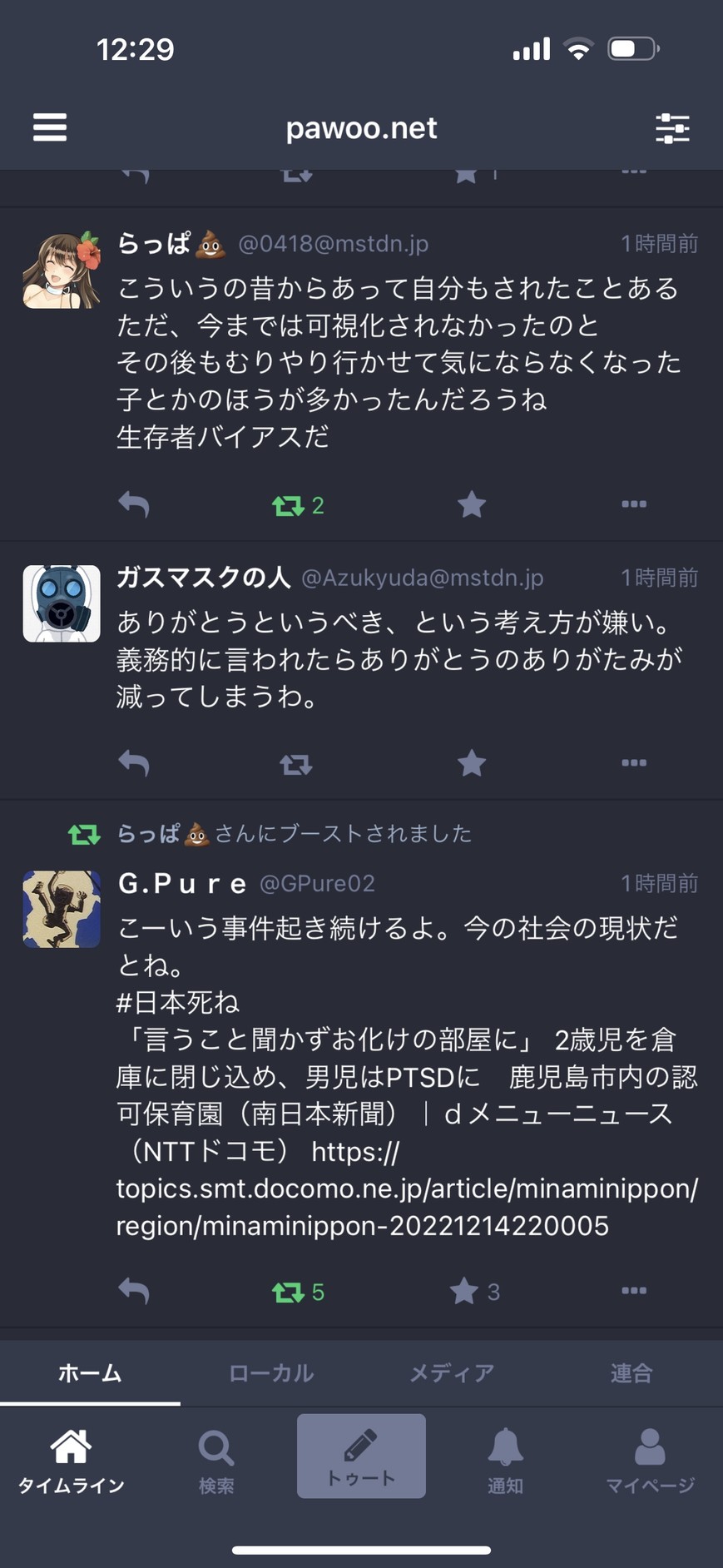The width and height of the screenshot is (723, 1568).
Task: Open timeline filter settings icon
Action: point(672,128)
